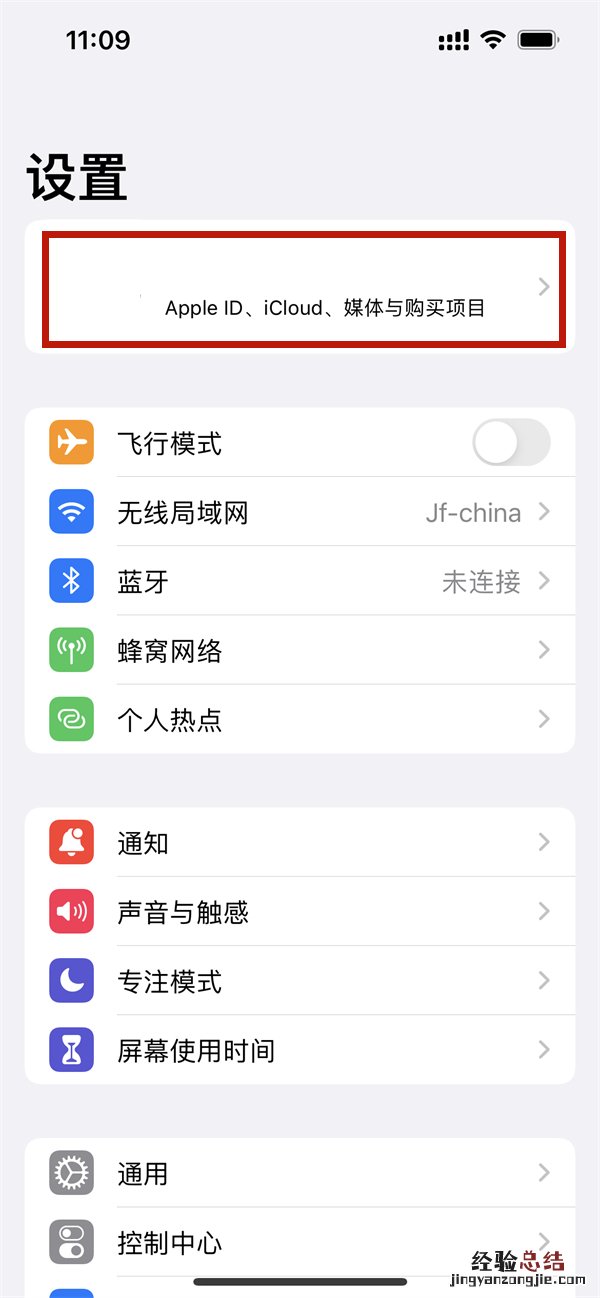This screenshot has height=1298, width=600.
Task: Open 通用 settings
Action: [300, 1173]
